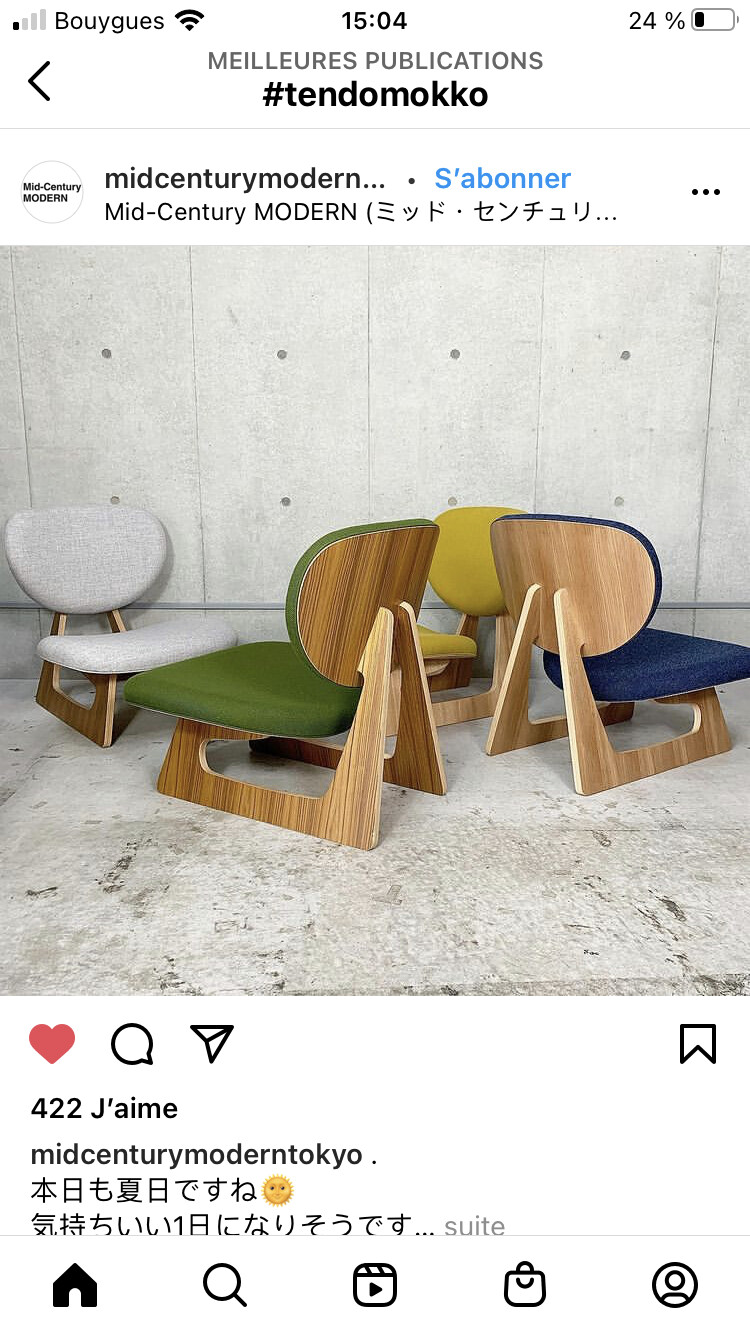The image size is (750, 1334).
Task: Switch to the Shop tab
Action: pos(525,1285)
